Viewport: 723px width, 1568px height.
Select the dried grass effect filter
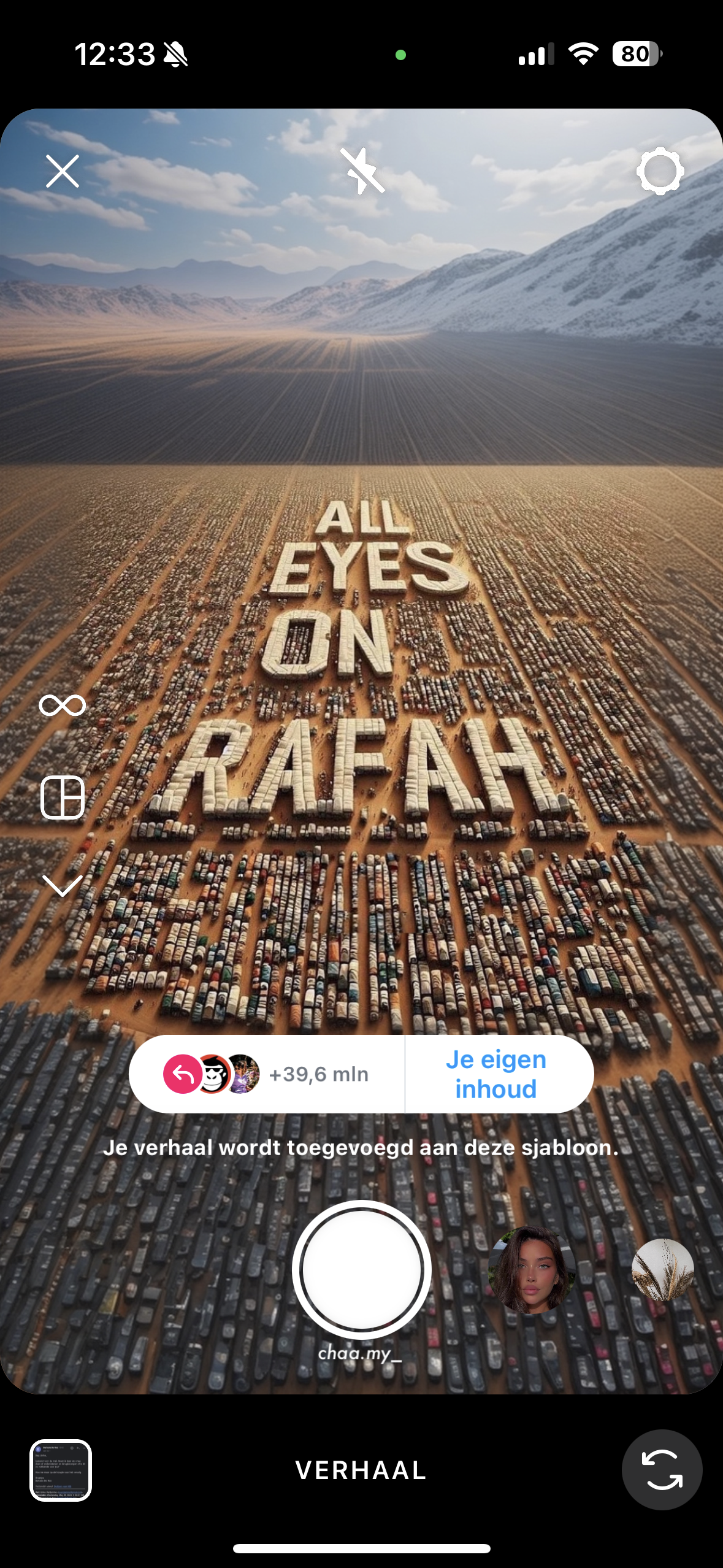tap(662, 1269)
